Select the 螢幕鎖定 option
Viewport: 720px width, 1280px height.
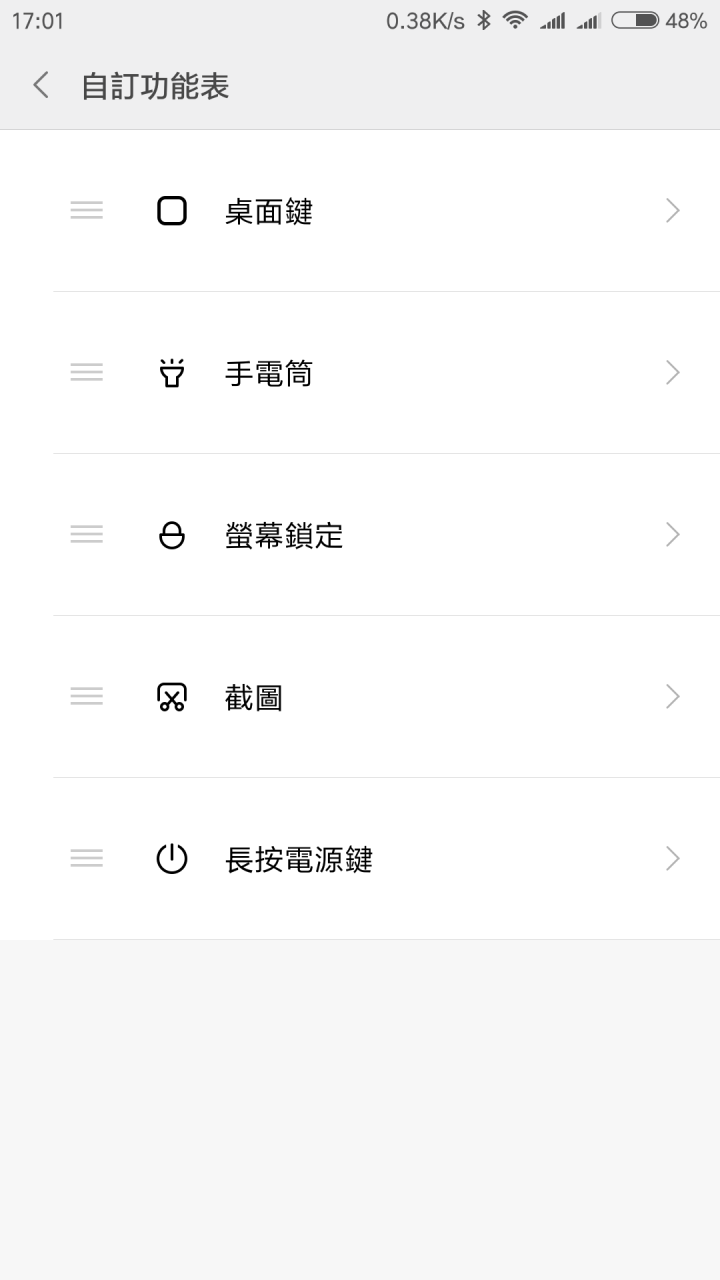386,535
